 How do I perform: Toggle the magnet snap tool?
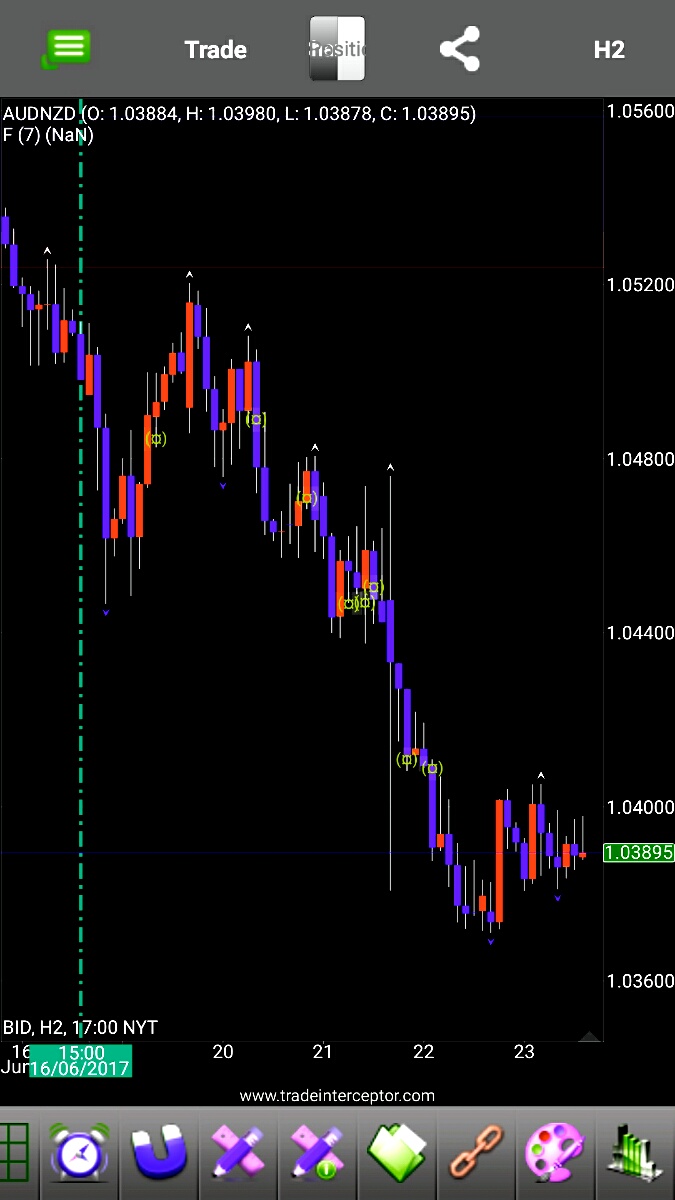point(160,1153)
